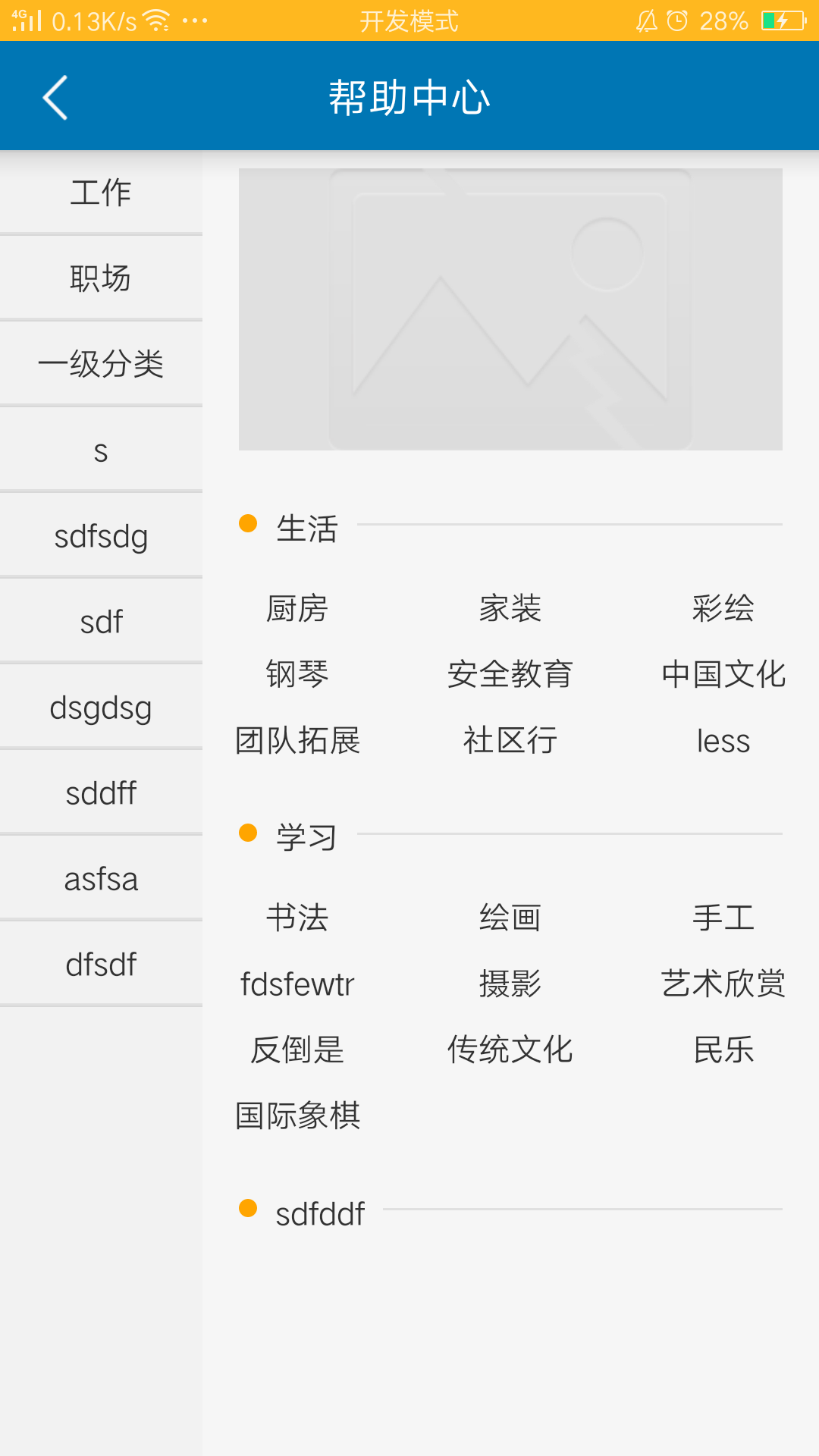Go back using the top-left arrow

55,97
